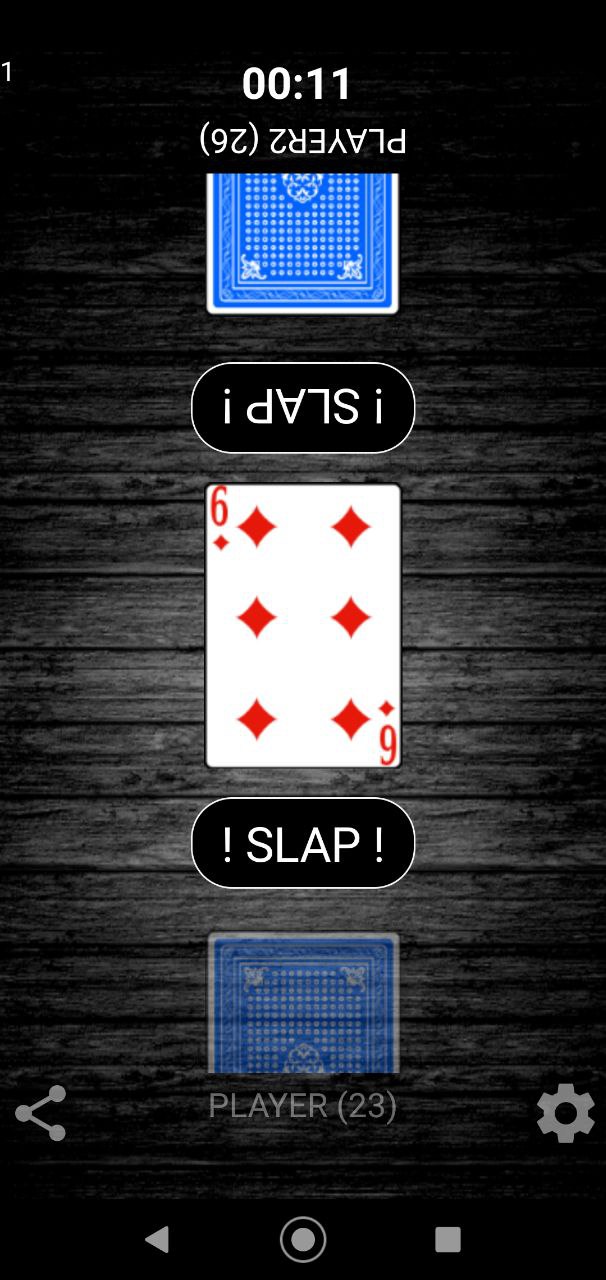Open the settings gear
Image resolution: width=606 pixels, height=1280 pixels.
click(566, 1113)
